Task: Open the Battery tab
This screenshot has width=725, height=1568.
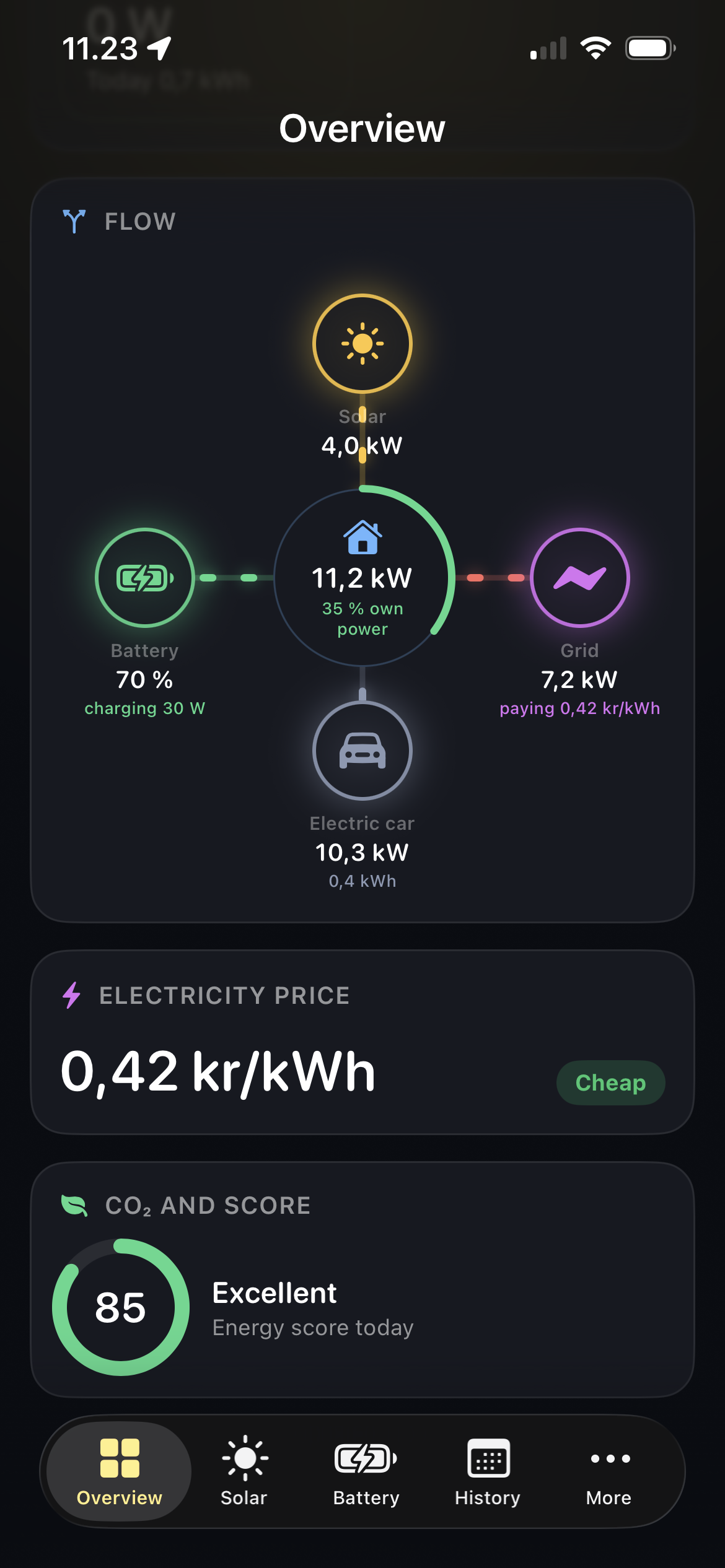Action: click(x=366, y=1471)
